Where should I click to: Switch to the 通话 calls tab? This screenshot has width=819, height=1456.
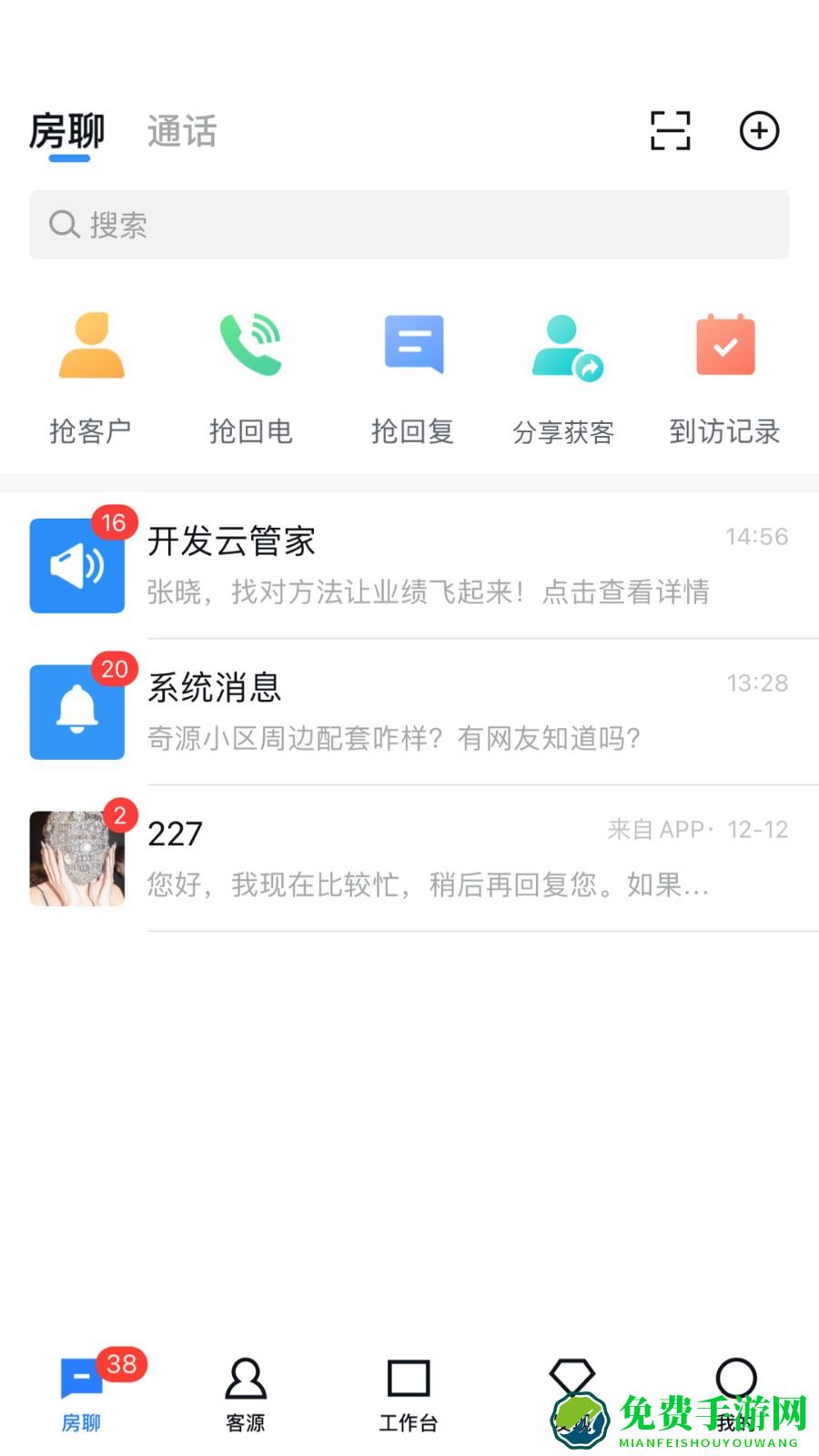pyautogui.click(x=181, y=132)
